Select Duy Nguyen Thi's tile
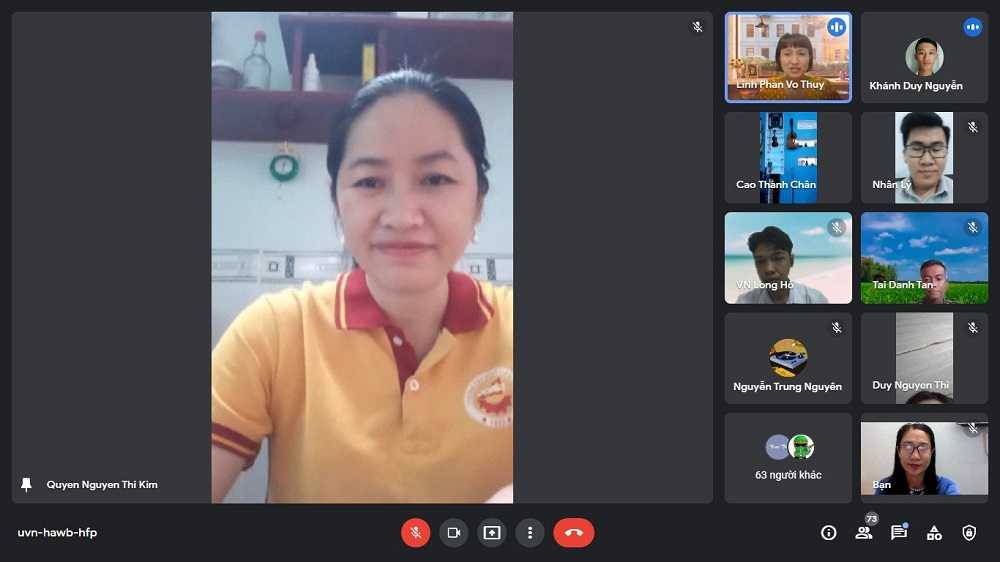 tap(924, 357)
